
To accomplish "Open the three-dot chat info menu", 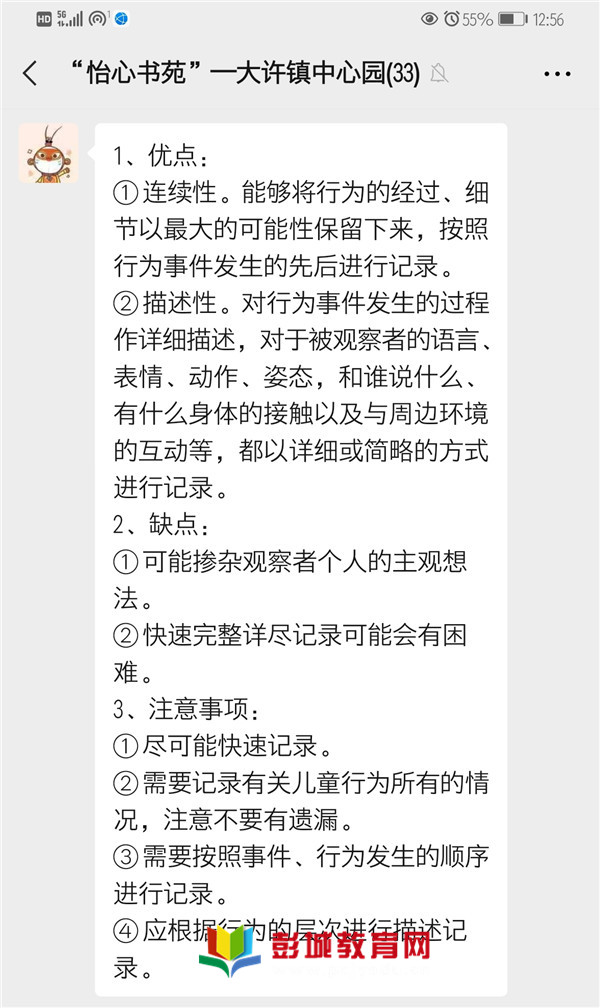I will [x=557, y=74].
